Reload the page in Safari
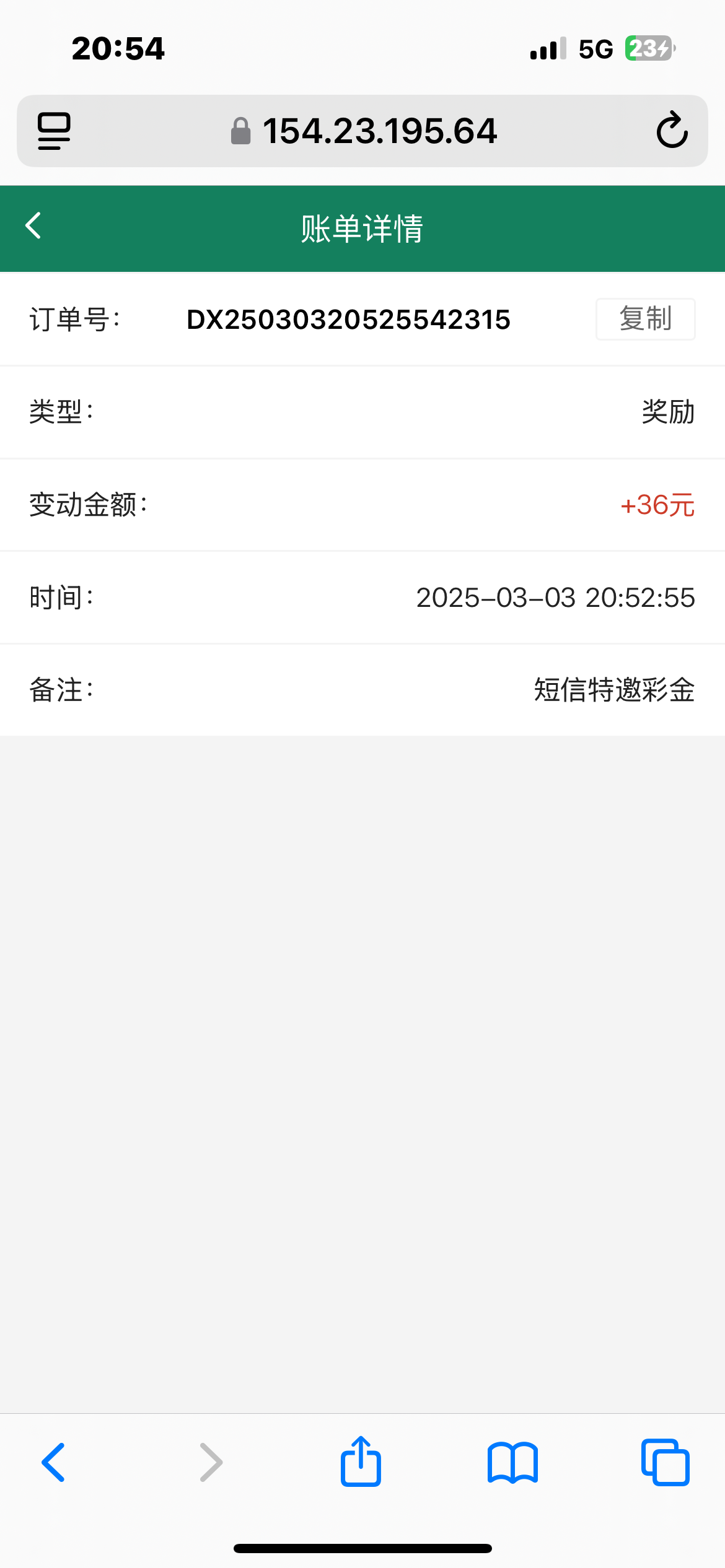 click(x=672, y=131)
